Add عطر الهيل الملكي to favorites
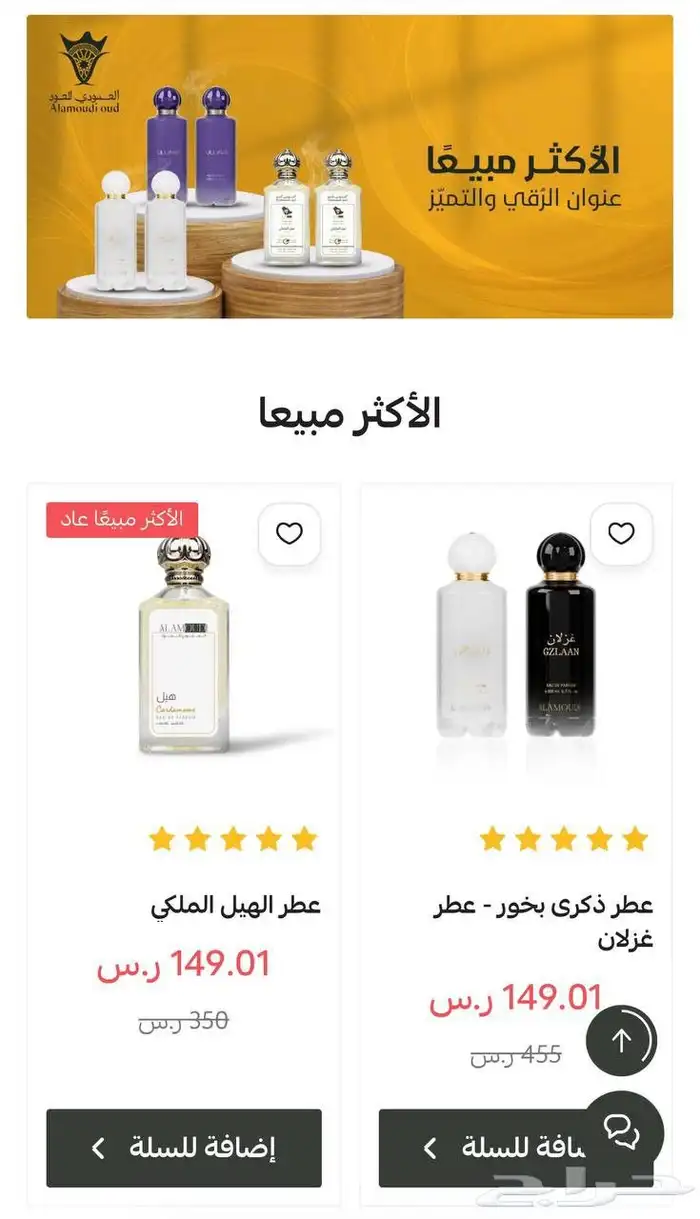The width and height of the screenshot is (700, 1219). pos(289,534)
